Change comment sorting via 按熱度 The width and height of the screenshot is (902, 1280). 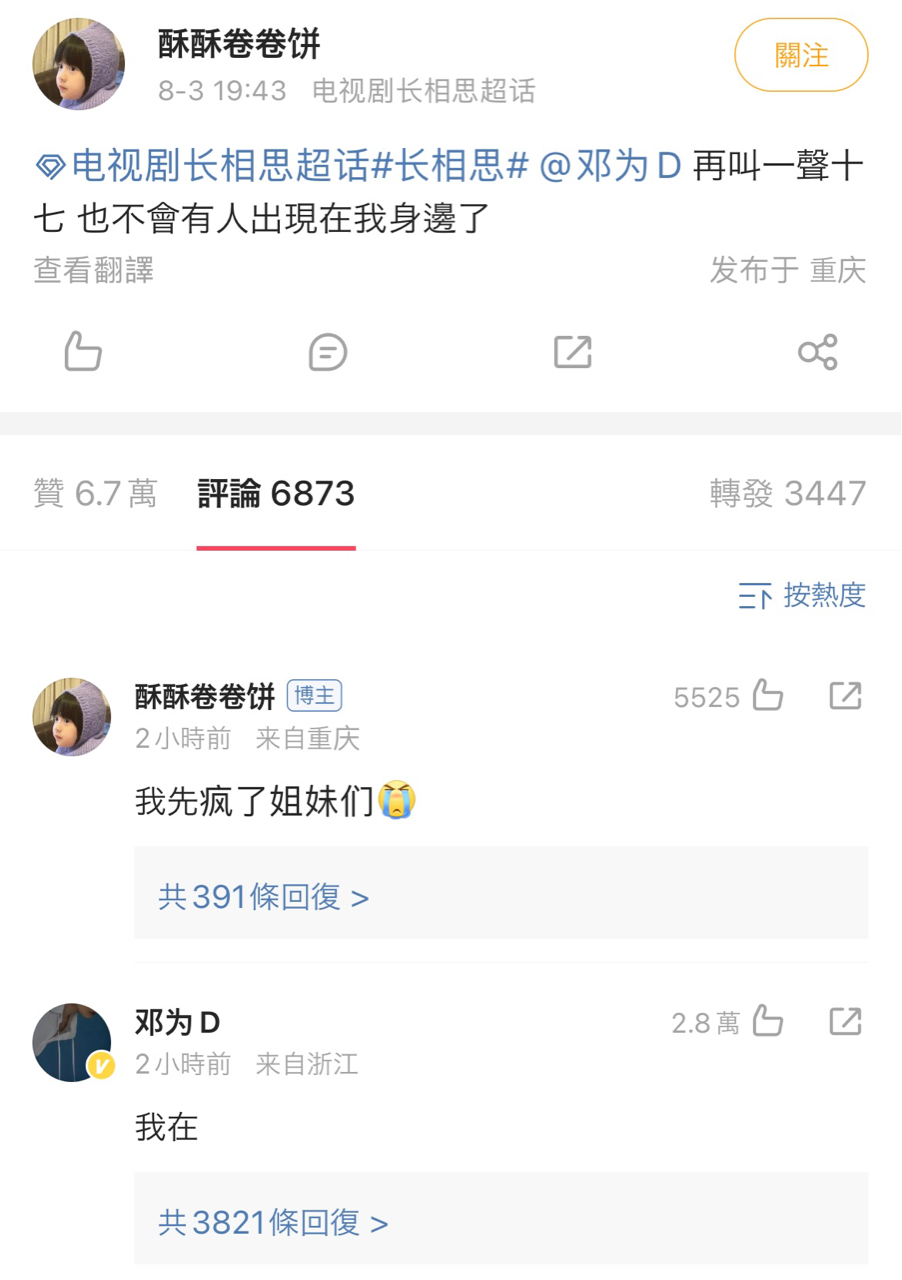(802, 596)
